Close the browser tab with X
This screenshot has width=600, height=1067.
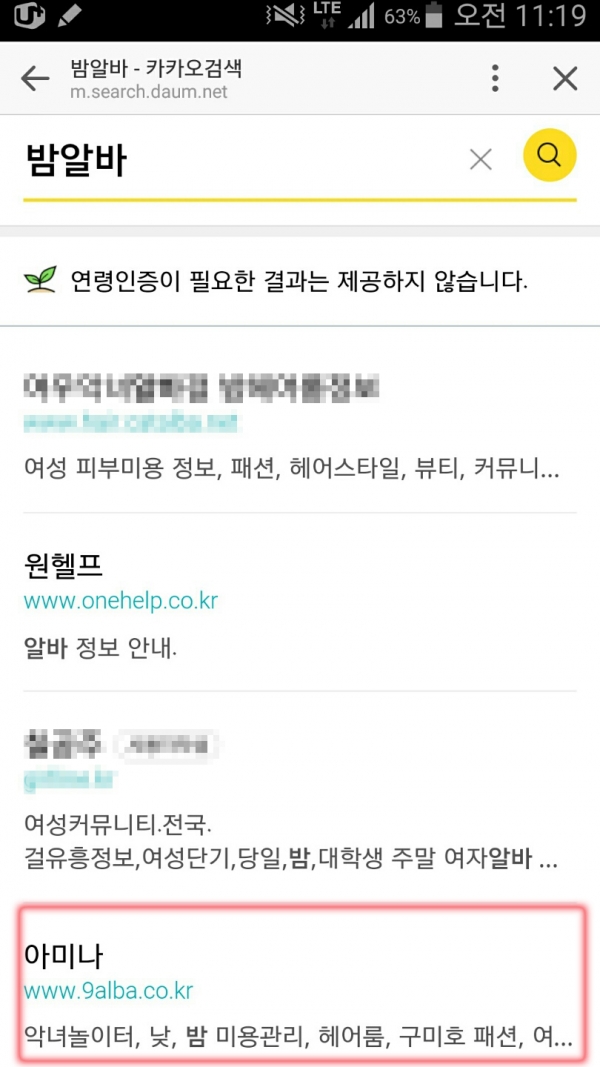(x=565, y=79)
